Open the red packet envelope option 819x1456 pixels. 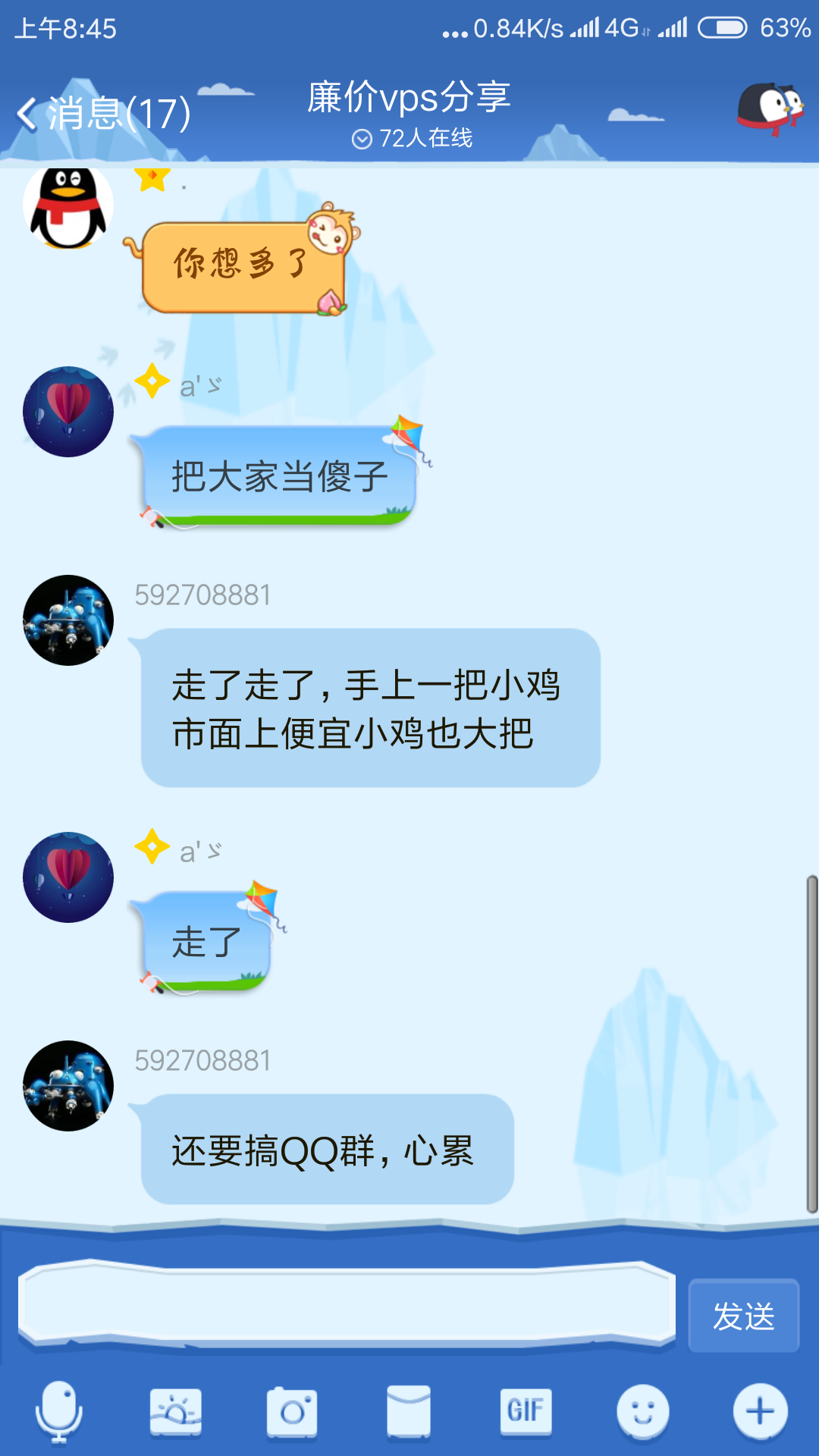409,1411
